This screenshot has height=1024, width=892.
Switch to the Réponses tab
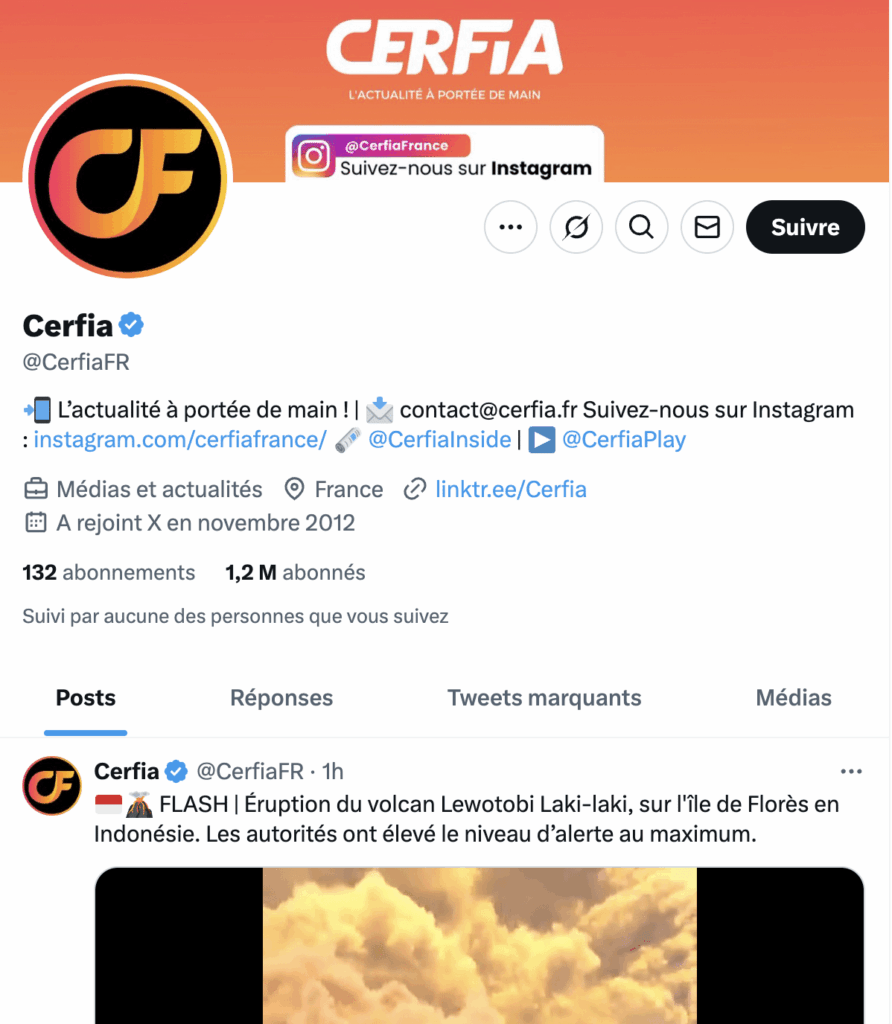click(x=281, y=698)
